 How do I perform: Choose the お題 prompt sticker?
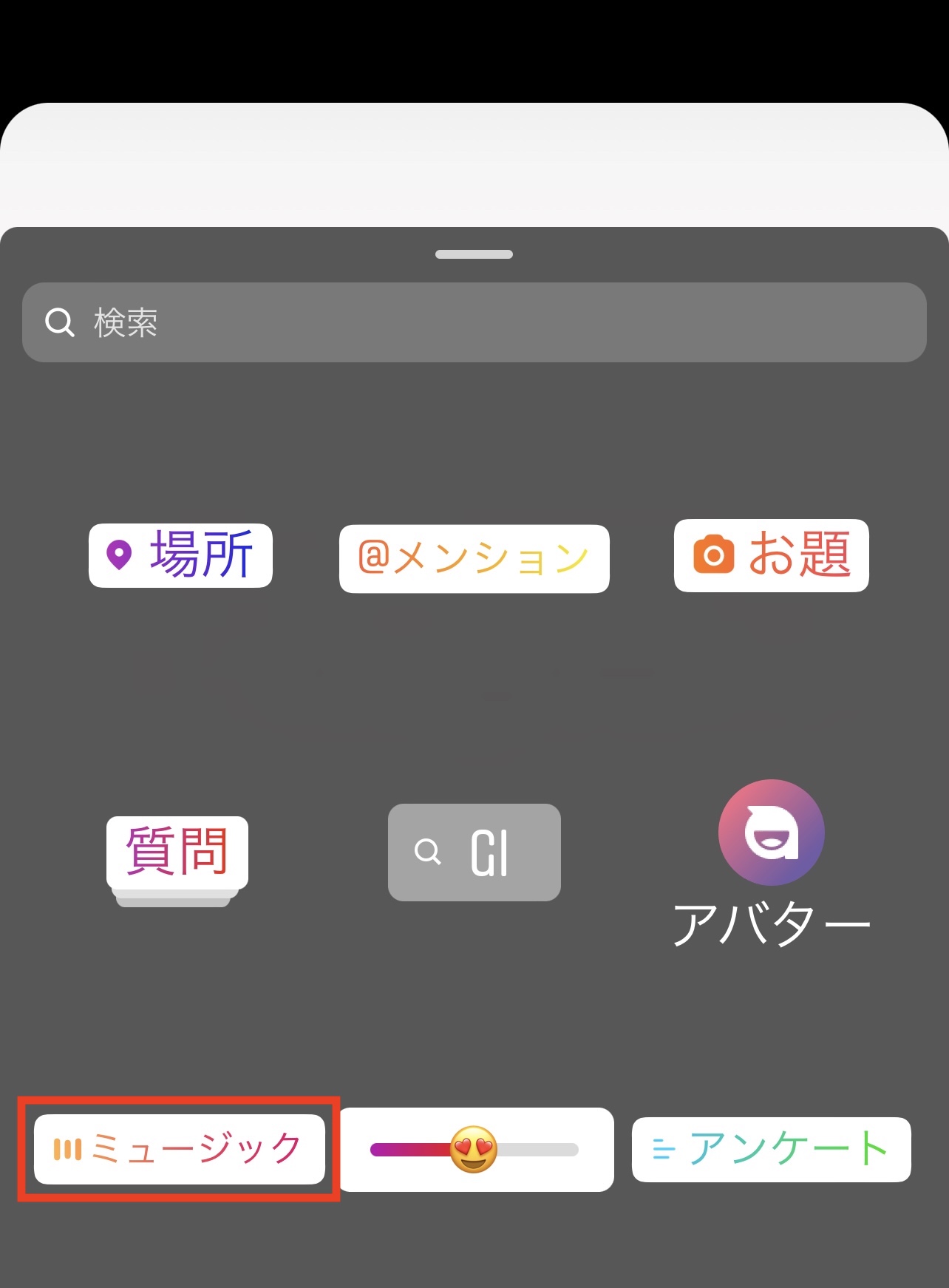771,555
